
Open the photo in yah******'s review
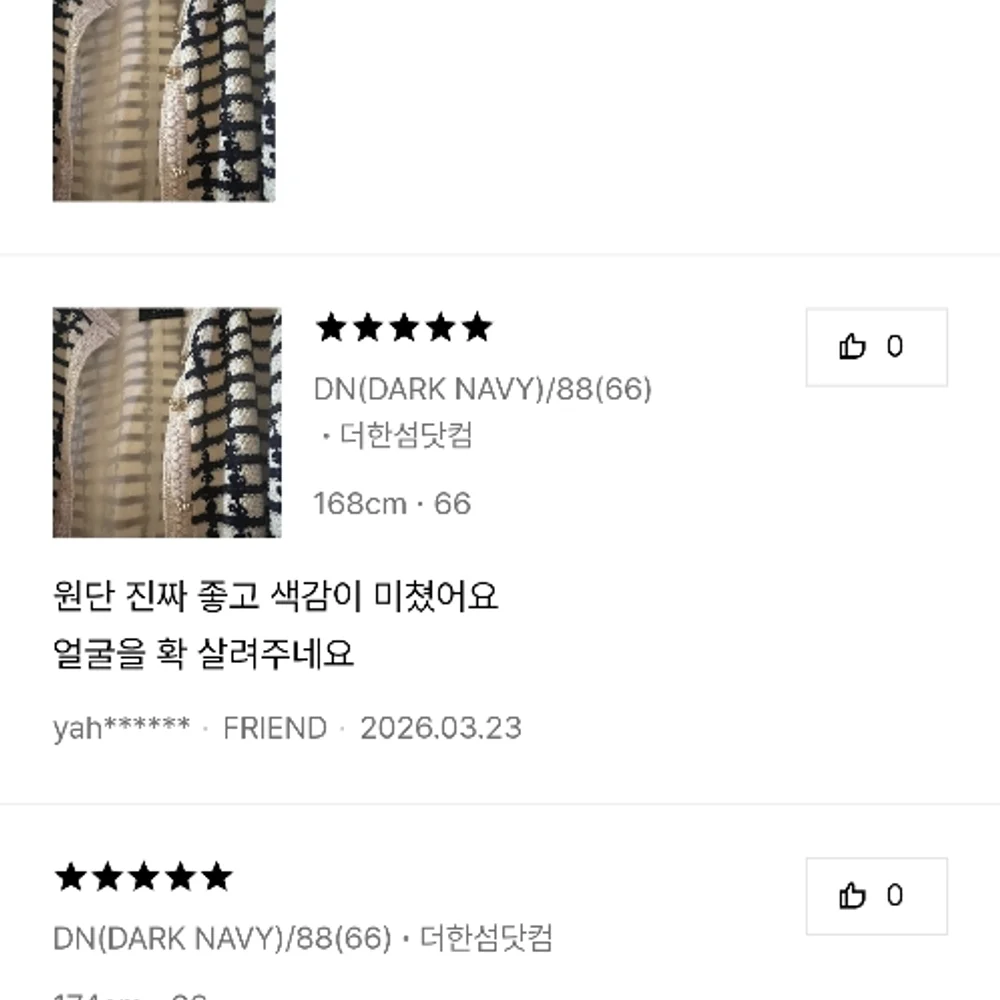pyautogui.click(x=167, y=422)
